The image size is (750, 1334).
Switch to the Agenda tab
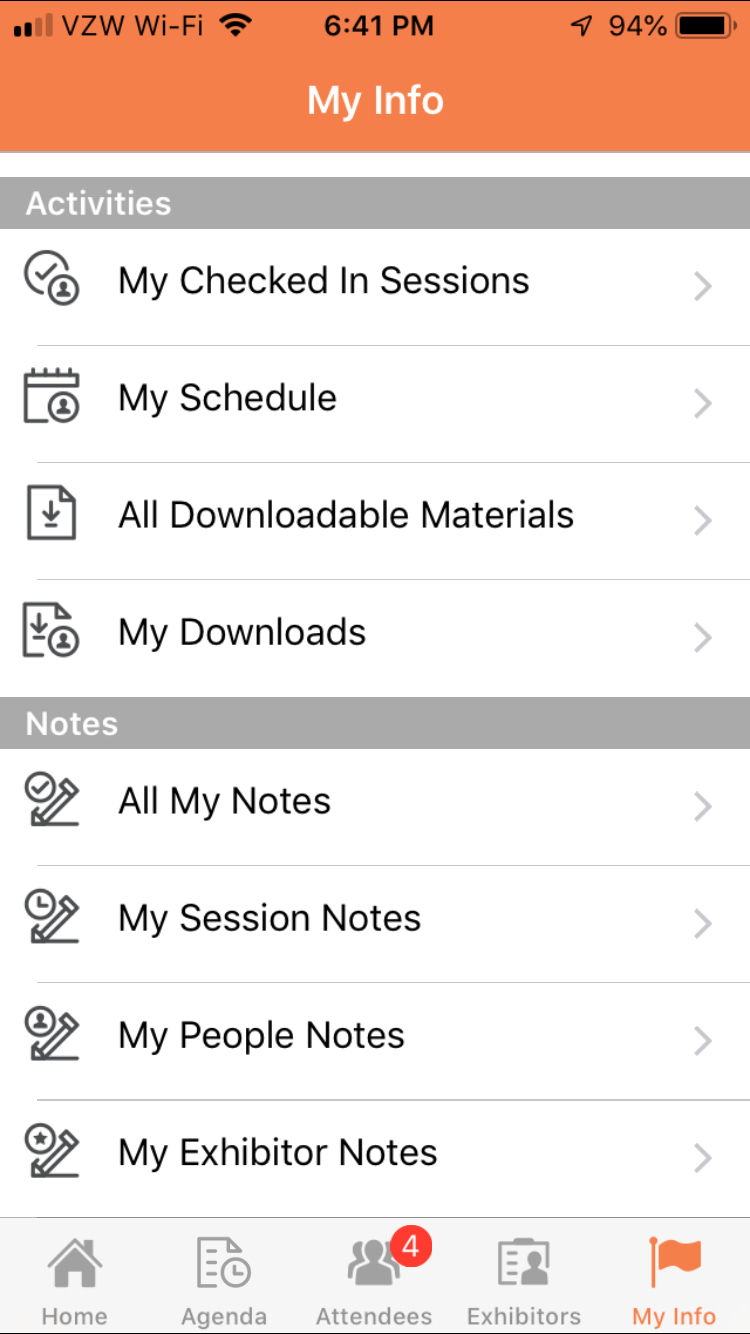(224, 1278)
